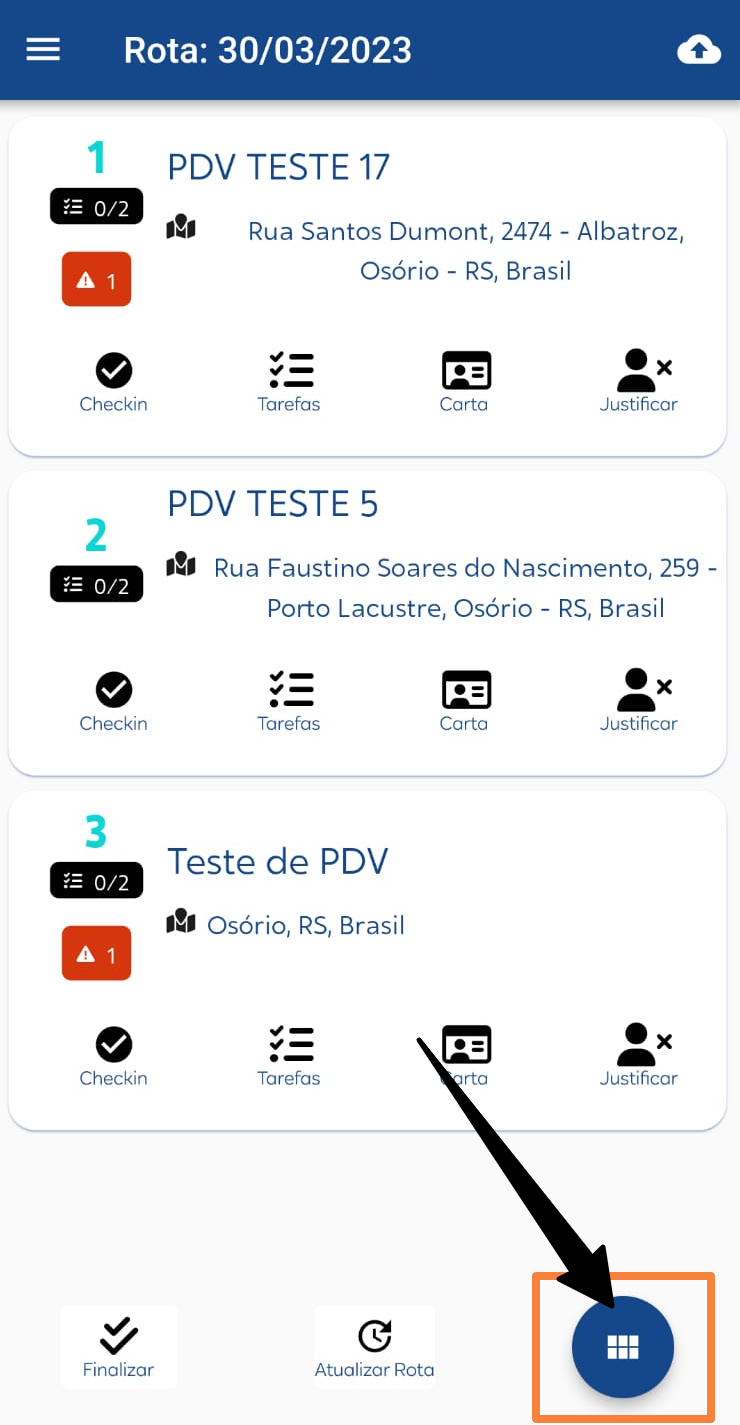Open the hamburger drawer menu
Image resolution: width=740 pixels, height=1425 pixels.
[x=43, y=50]
